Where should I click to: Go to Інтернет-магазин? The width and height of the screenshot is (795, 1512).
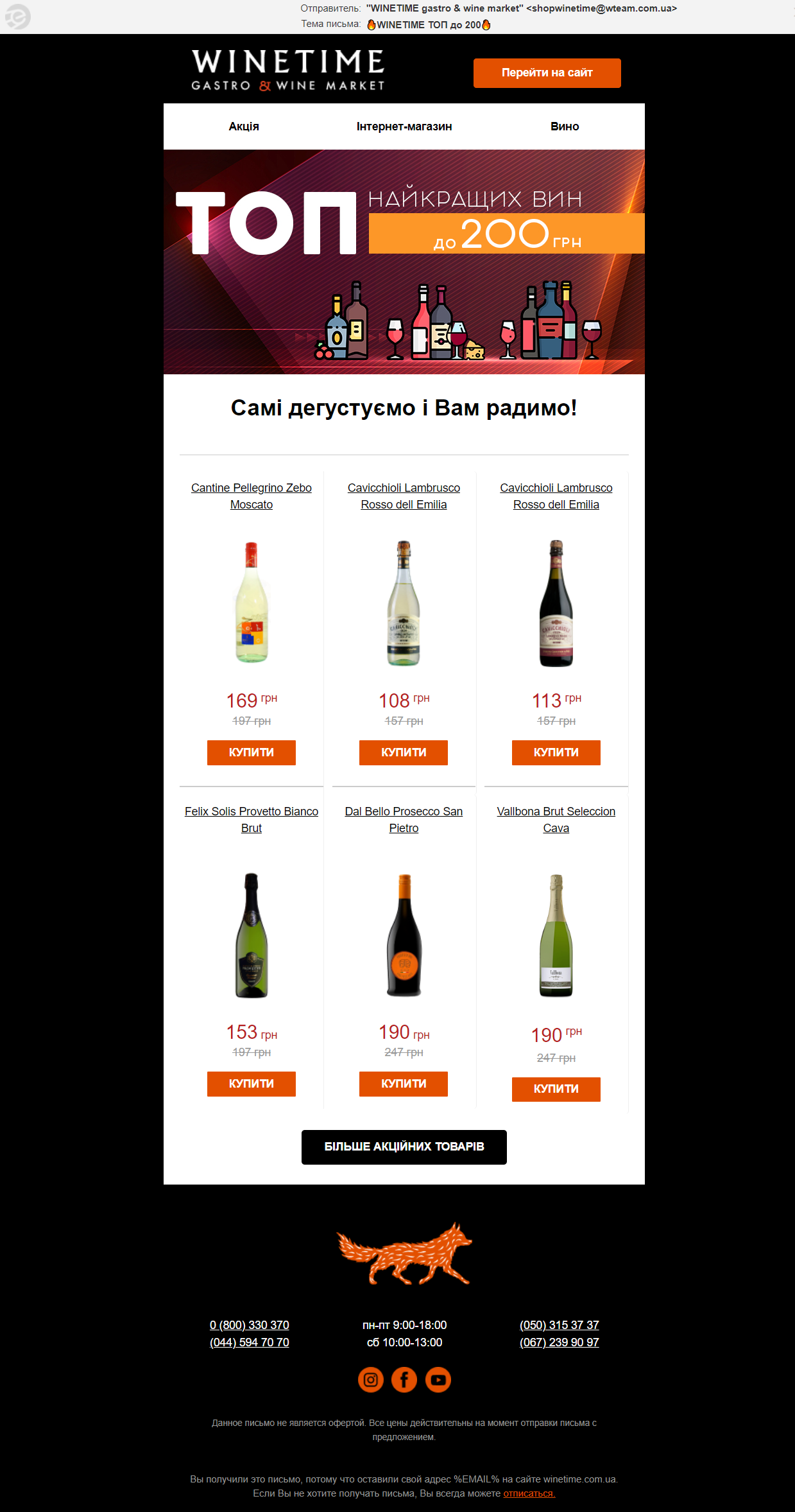pyautogui.click(x=404, y=126)
